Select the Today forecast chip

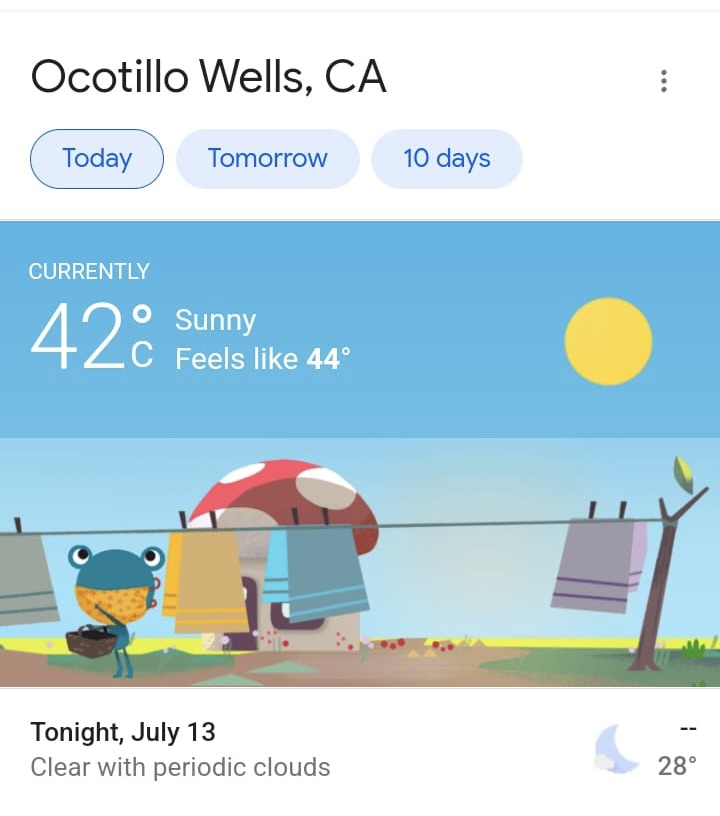coord(97,159)
